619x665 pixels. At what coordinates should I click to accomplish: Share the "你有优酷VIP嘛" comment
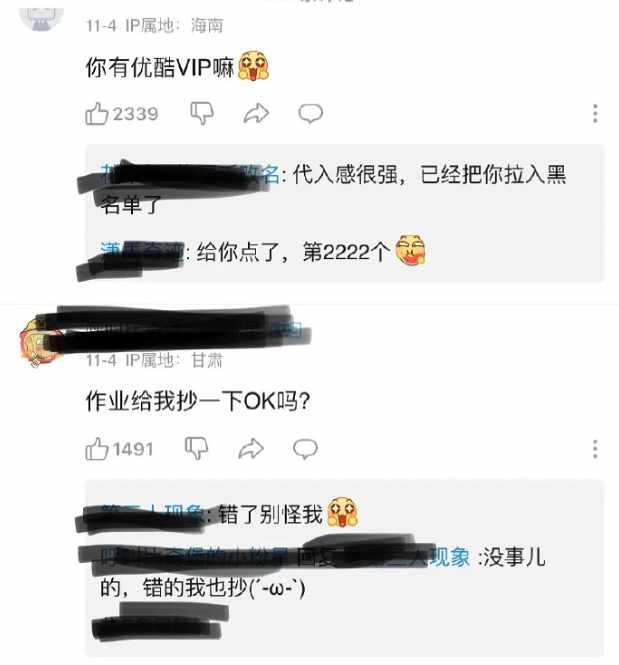pos(256,114)
